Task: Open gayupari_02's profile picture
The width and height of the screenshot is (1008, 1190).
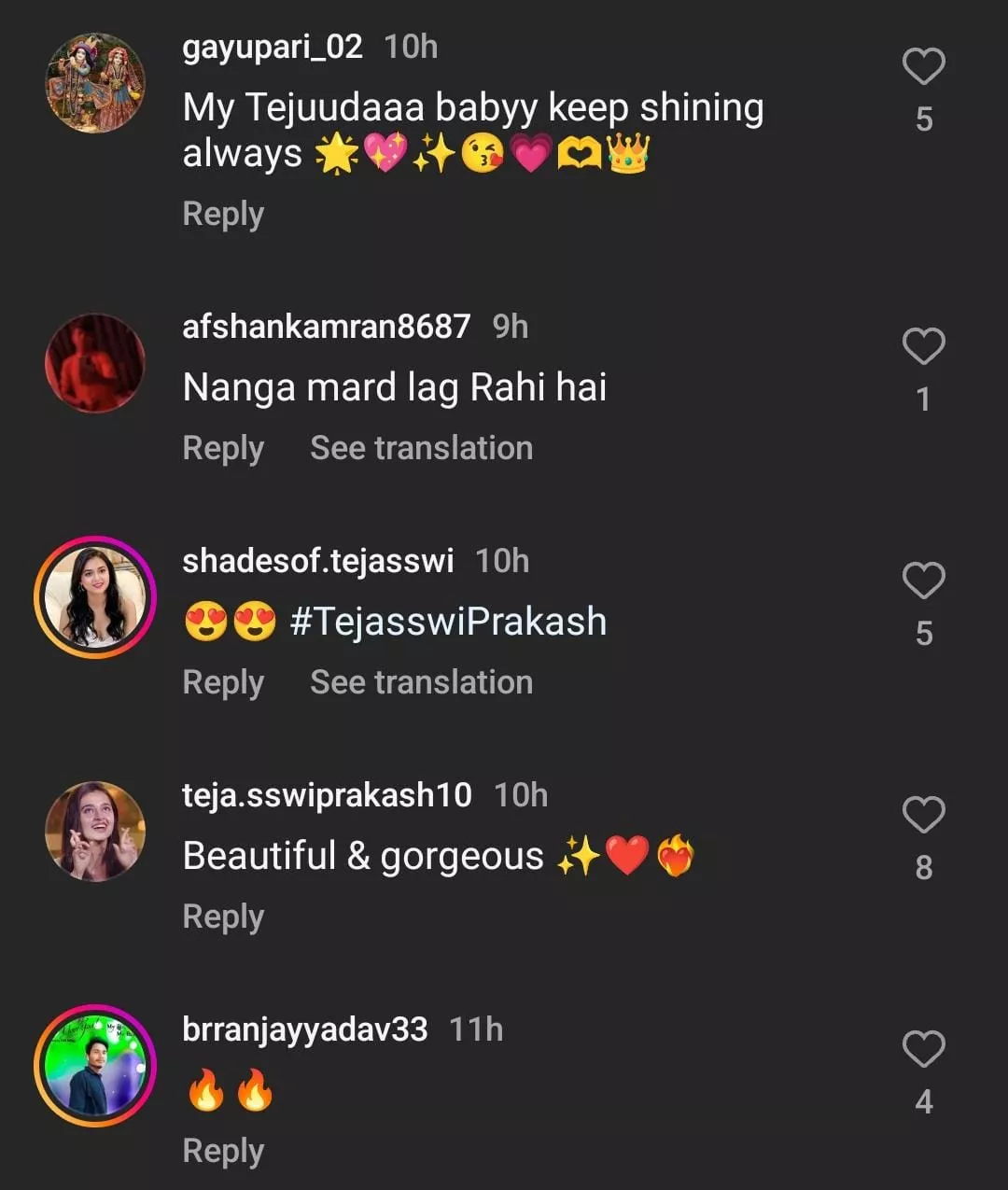Action: coord(95,83)
